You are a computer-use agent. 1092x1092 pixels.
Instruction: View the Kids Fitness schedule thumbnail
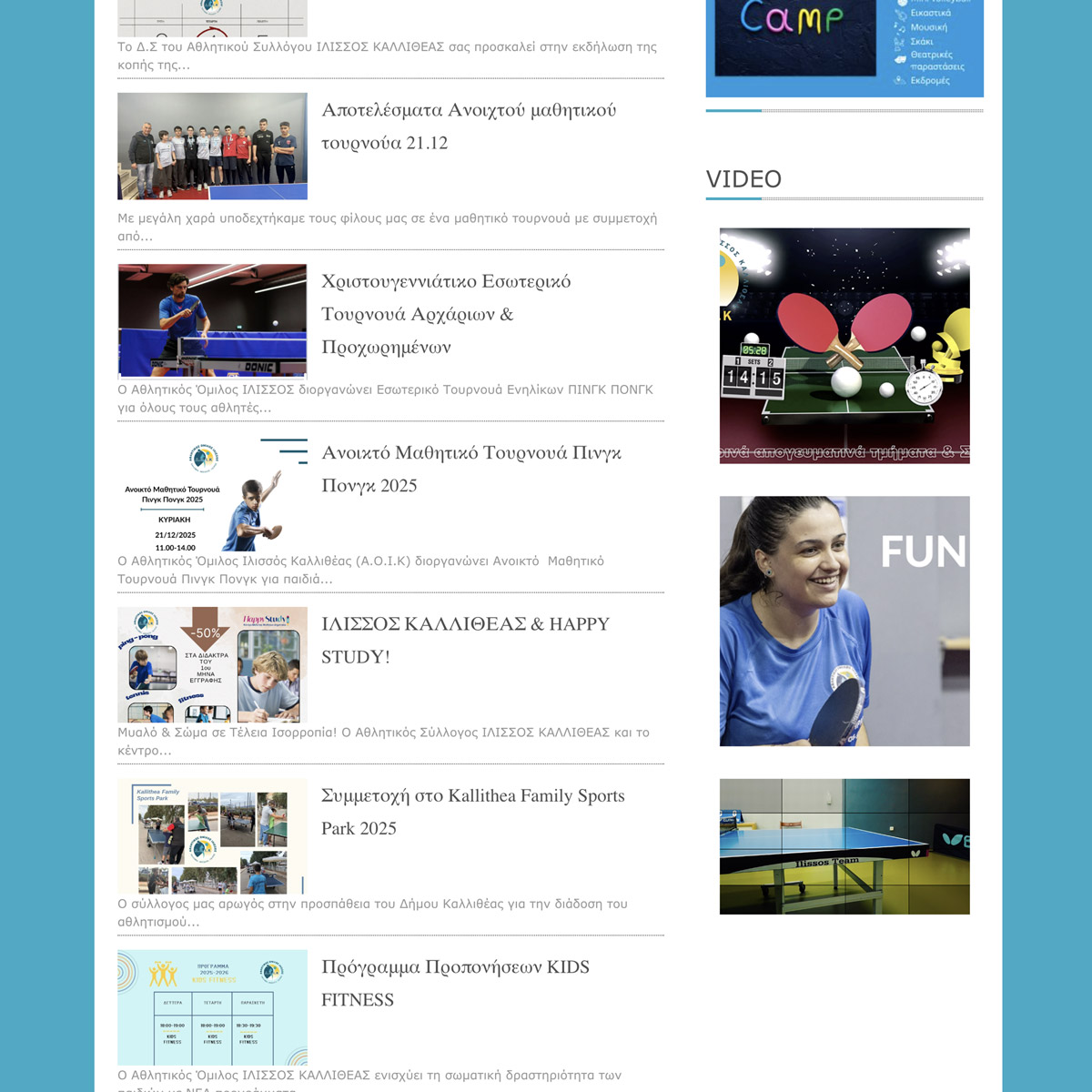[212, 1007]
